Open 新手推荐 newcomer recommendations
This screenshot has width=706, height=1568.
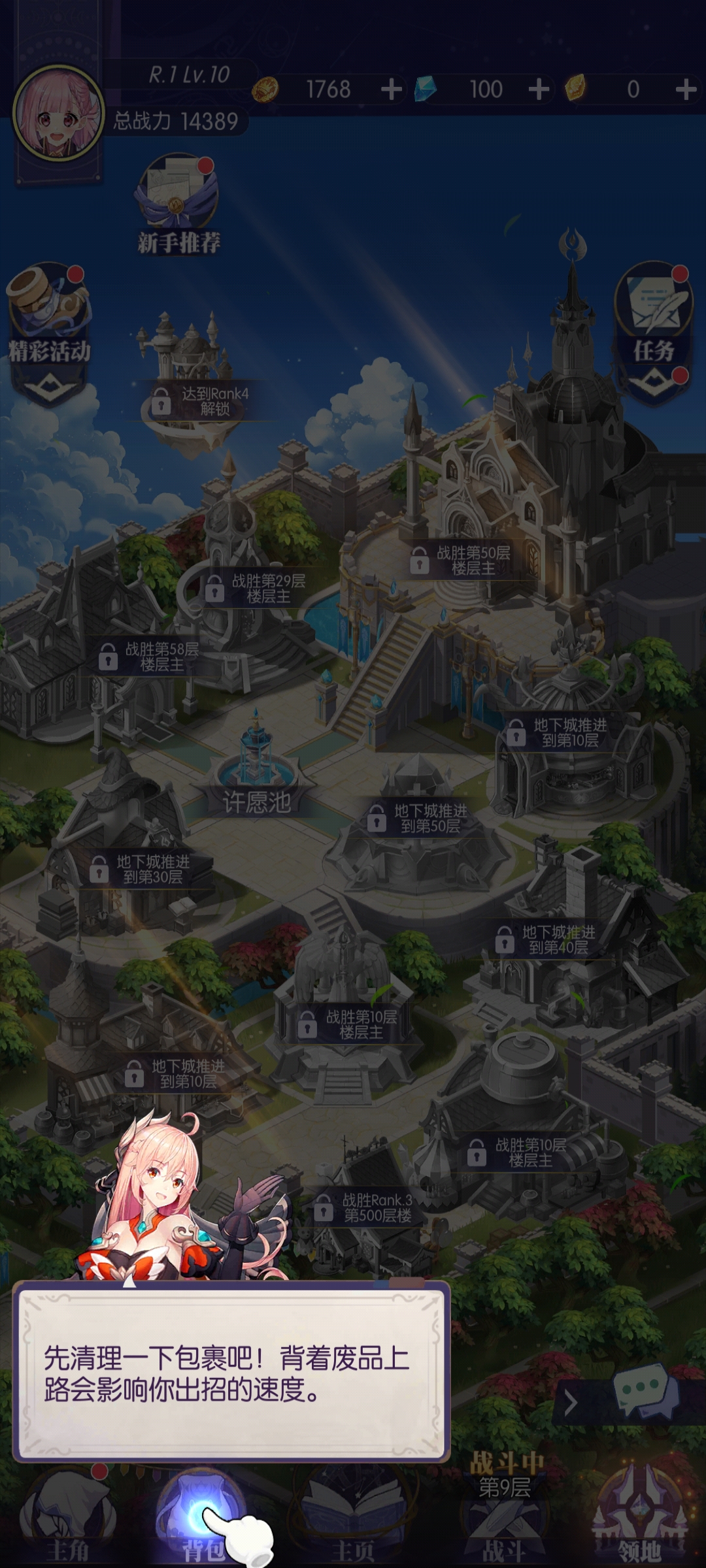178,204
